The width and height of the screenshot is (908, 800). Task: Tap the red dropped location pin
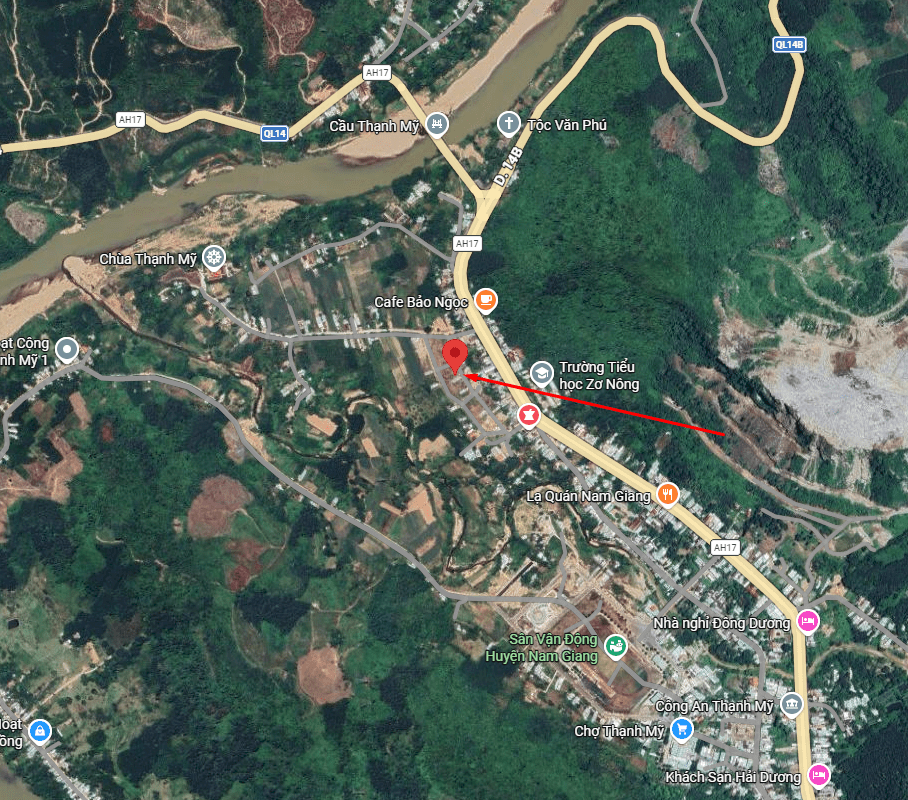tap(456, 356)
